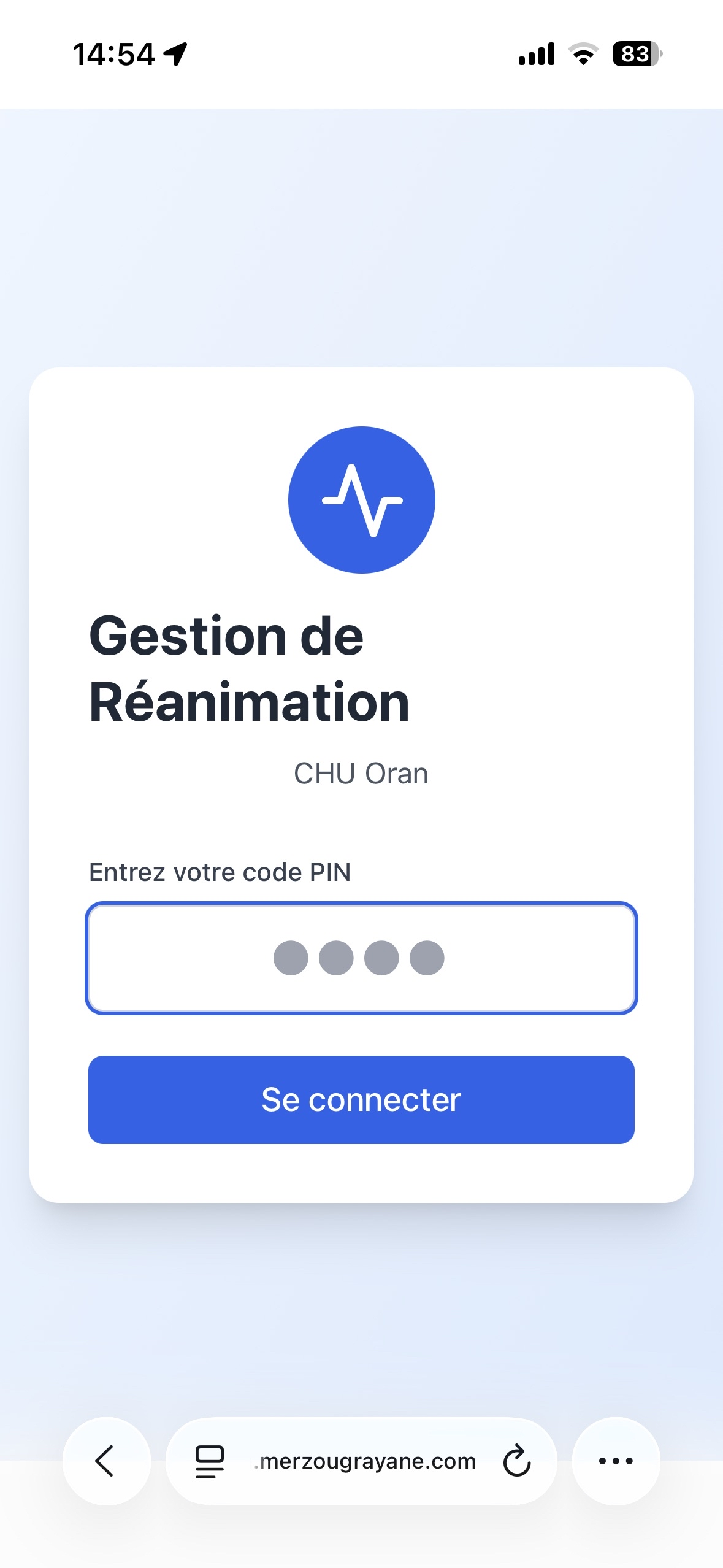Tap the clock showing 14:54

(113, 52)
